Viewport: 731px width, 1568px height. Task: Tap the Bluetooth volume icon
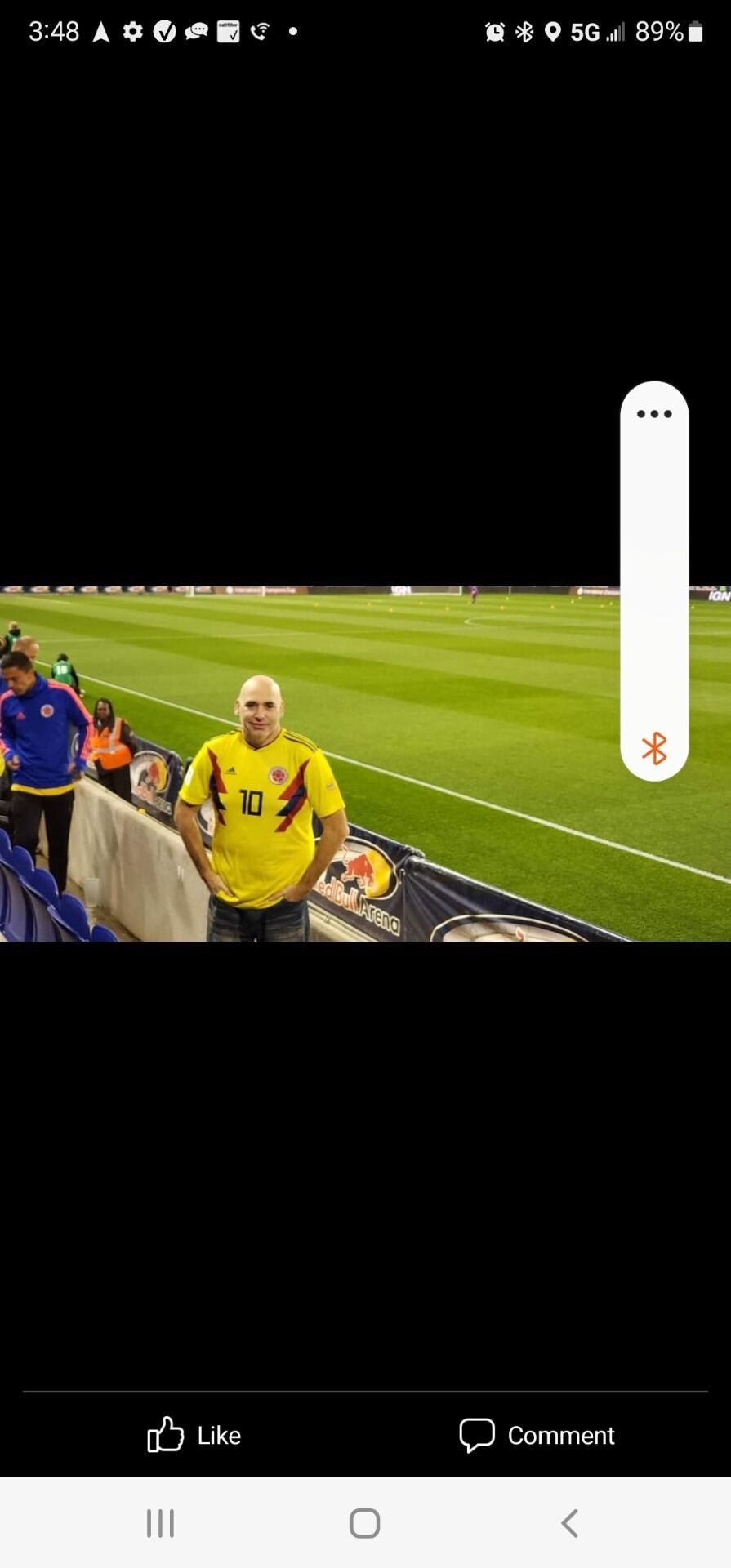pos(654,748)
